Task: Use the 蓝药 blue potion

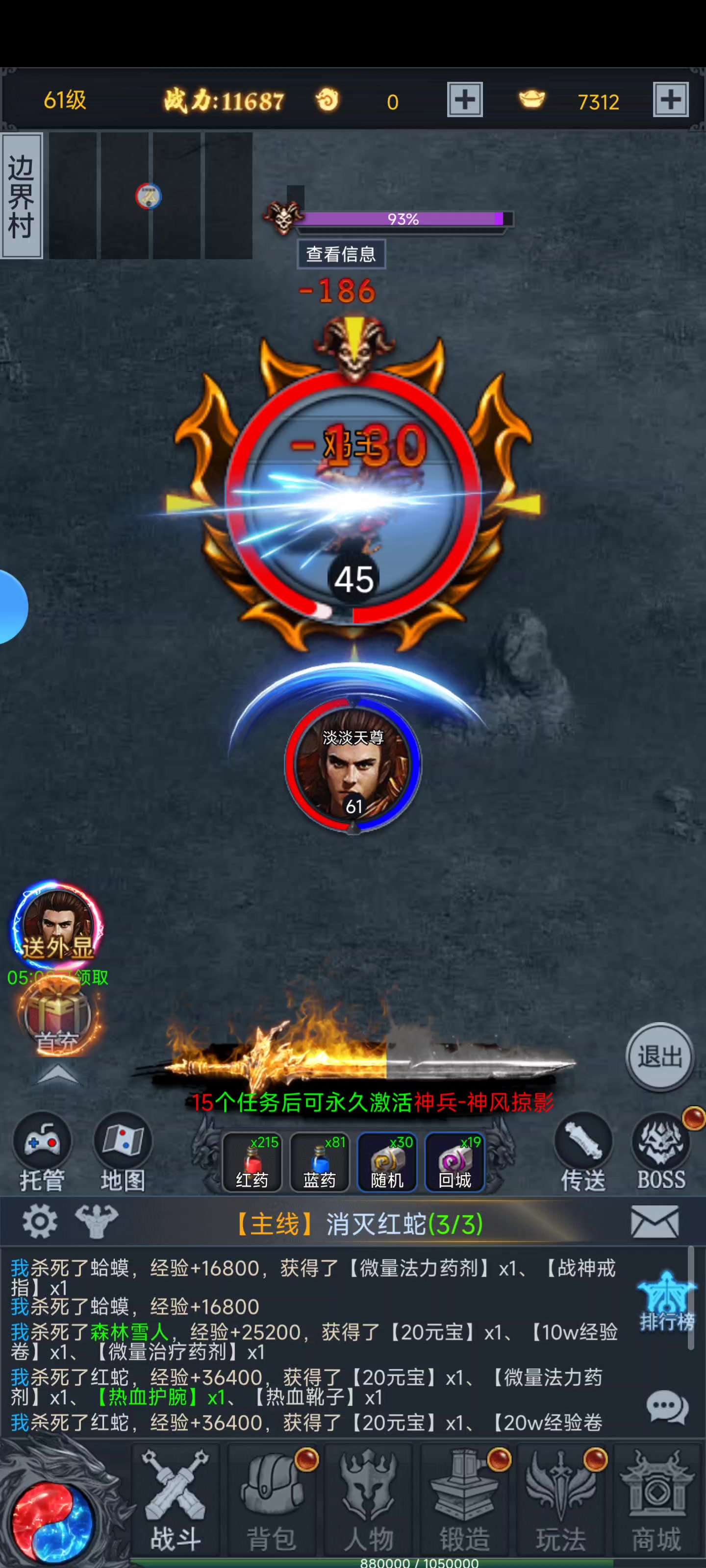Action: [320, 1161]
